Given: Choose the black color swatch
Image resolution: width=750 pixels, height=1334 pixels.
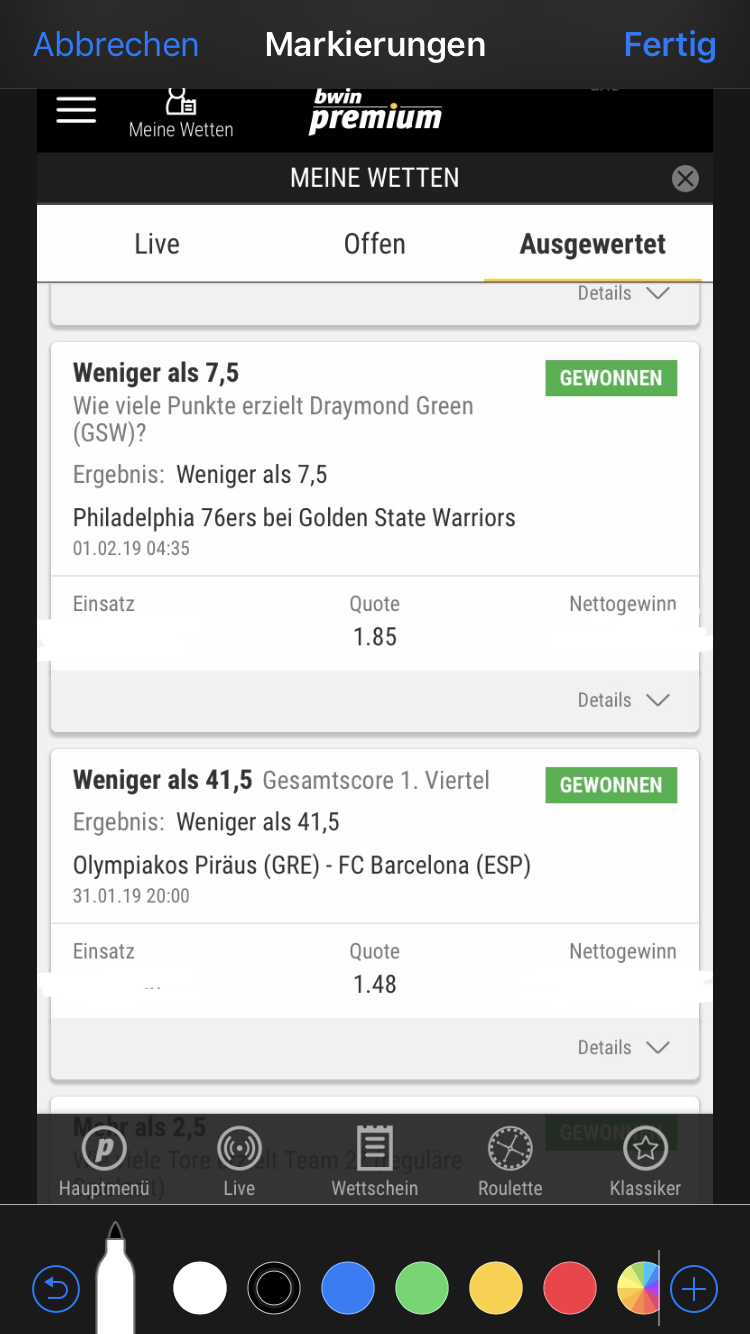Looking at the screenshot, I should click(x=274, y=1288).
